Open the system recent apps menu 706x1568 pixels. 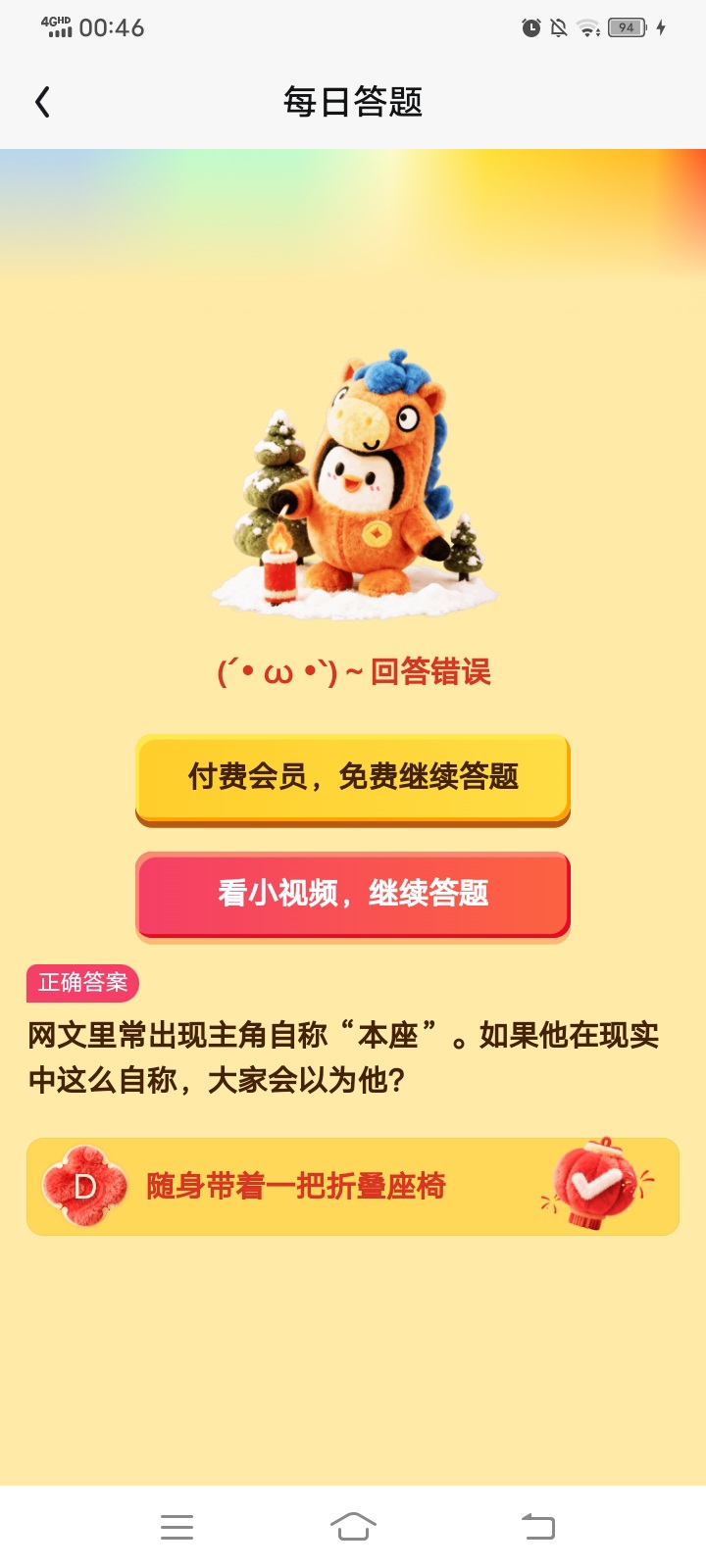point(176,1527)
